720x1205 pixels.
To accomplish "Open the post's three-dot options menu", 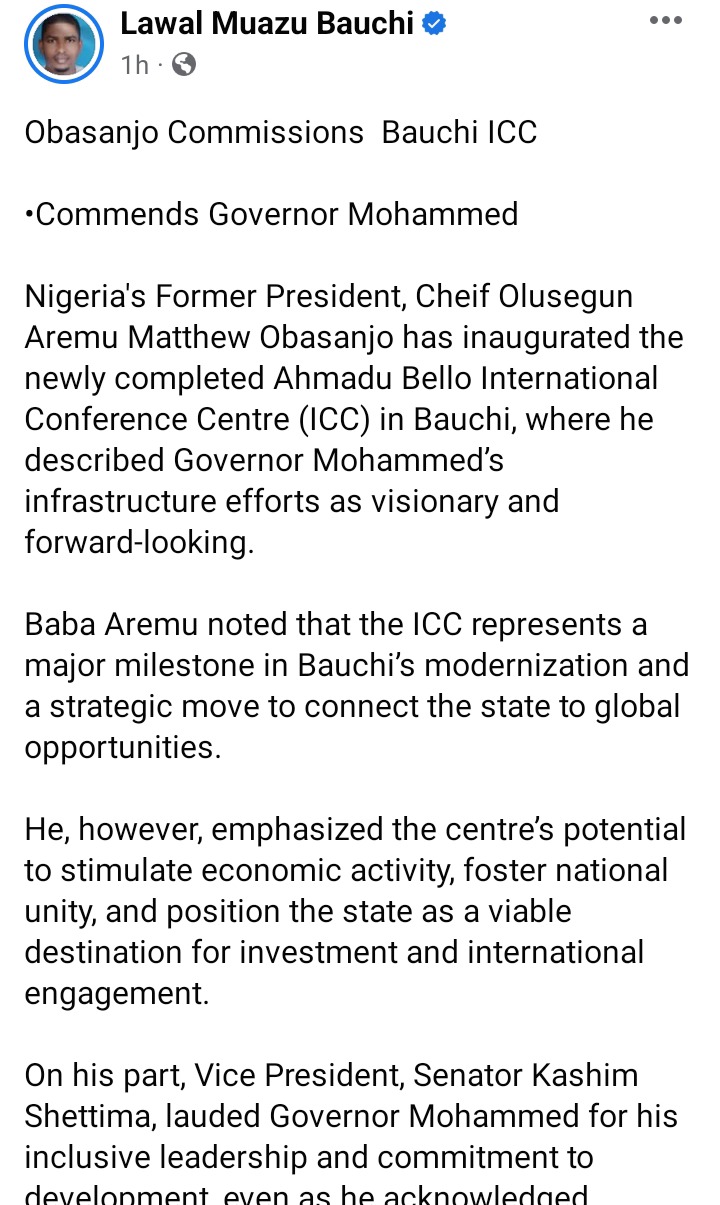I will [665, 21].
